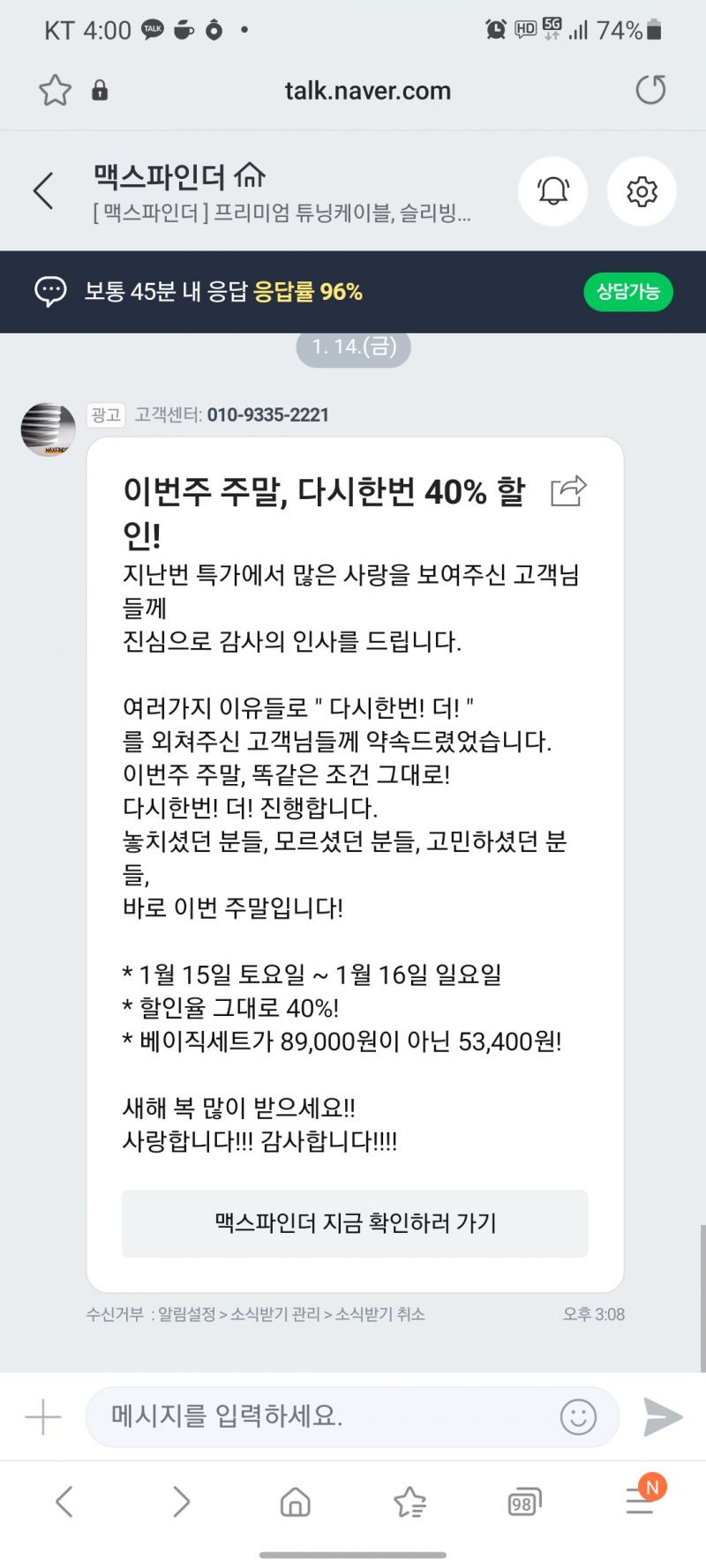Open chat settings gear

pos(642,191)
